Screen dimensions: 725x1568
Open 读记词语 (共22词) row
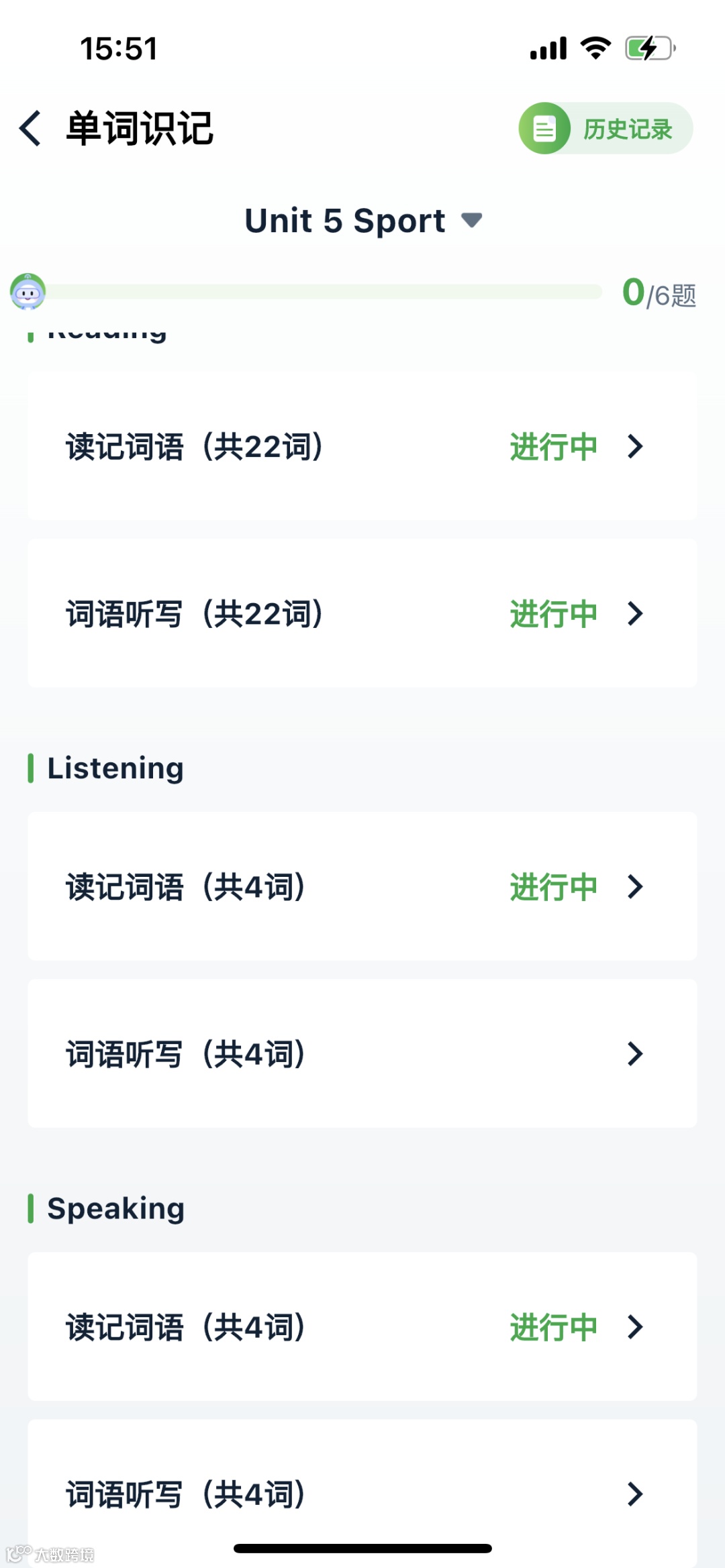pos(362,446)
